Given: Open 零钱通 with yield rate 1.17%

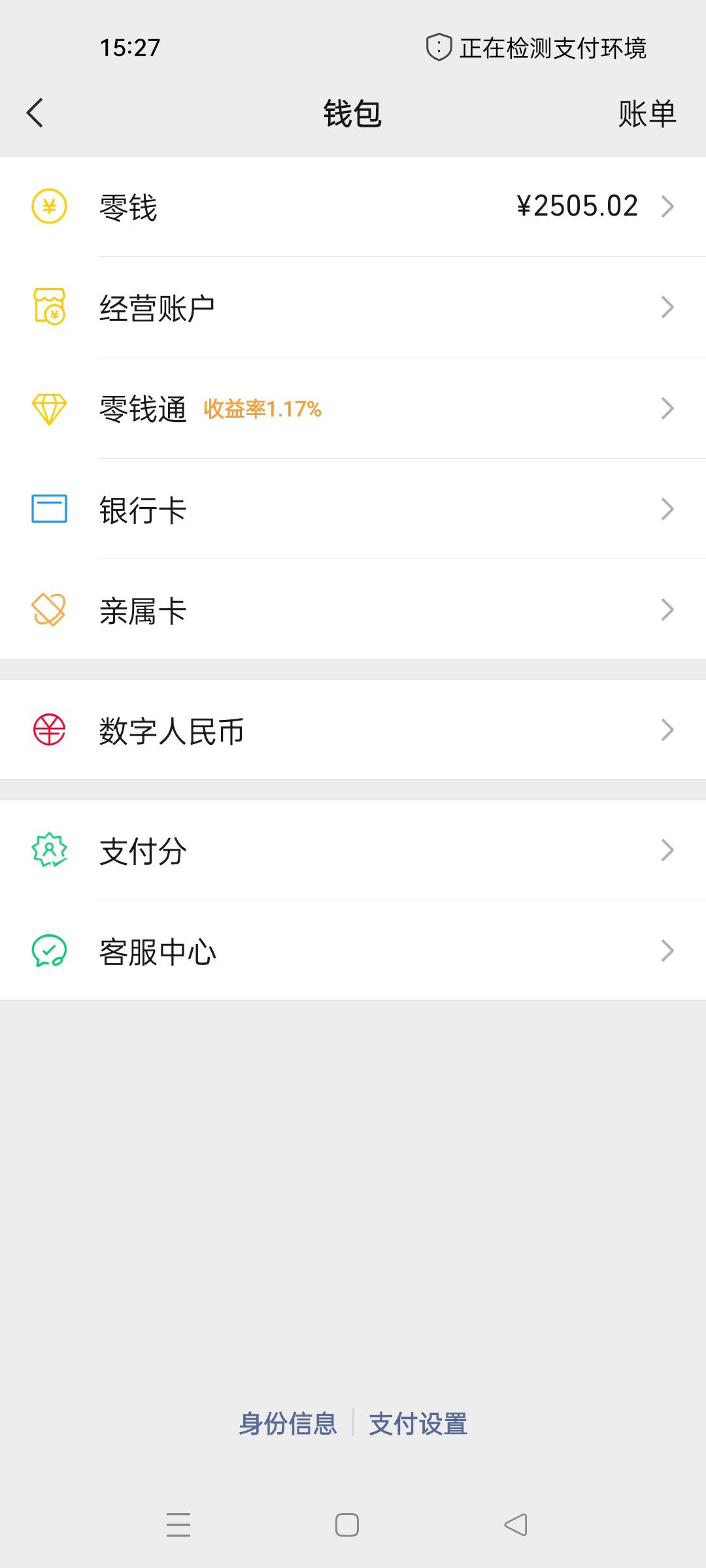Looking at the screenshot, I should pyautogui.click(x=353, y=408).
